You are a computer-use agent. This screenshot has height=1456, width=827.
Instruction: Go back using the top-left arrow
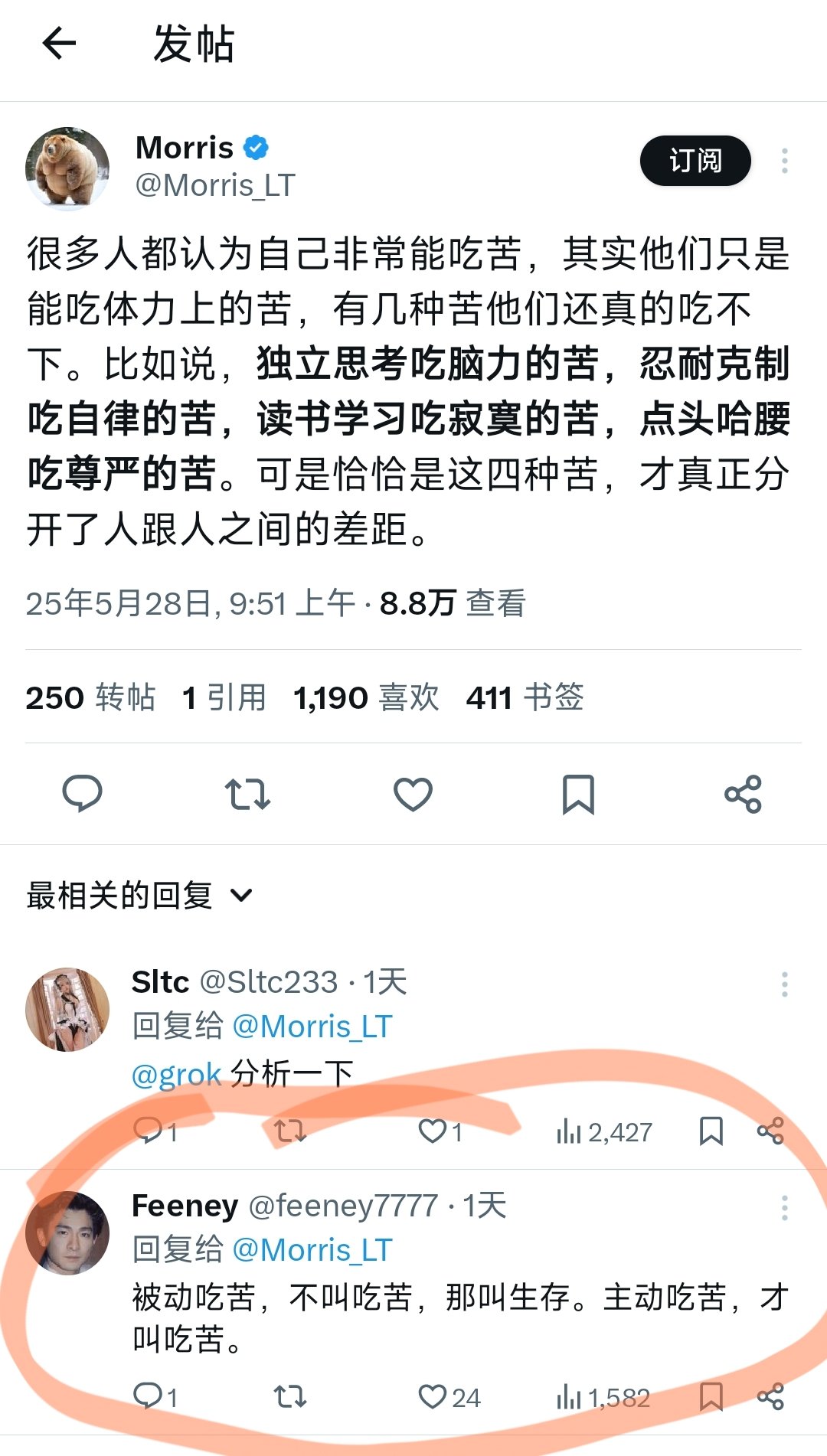click(59, 43)
